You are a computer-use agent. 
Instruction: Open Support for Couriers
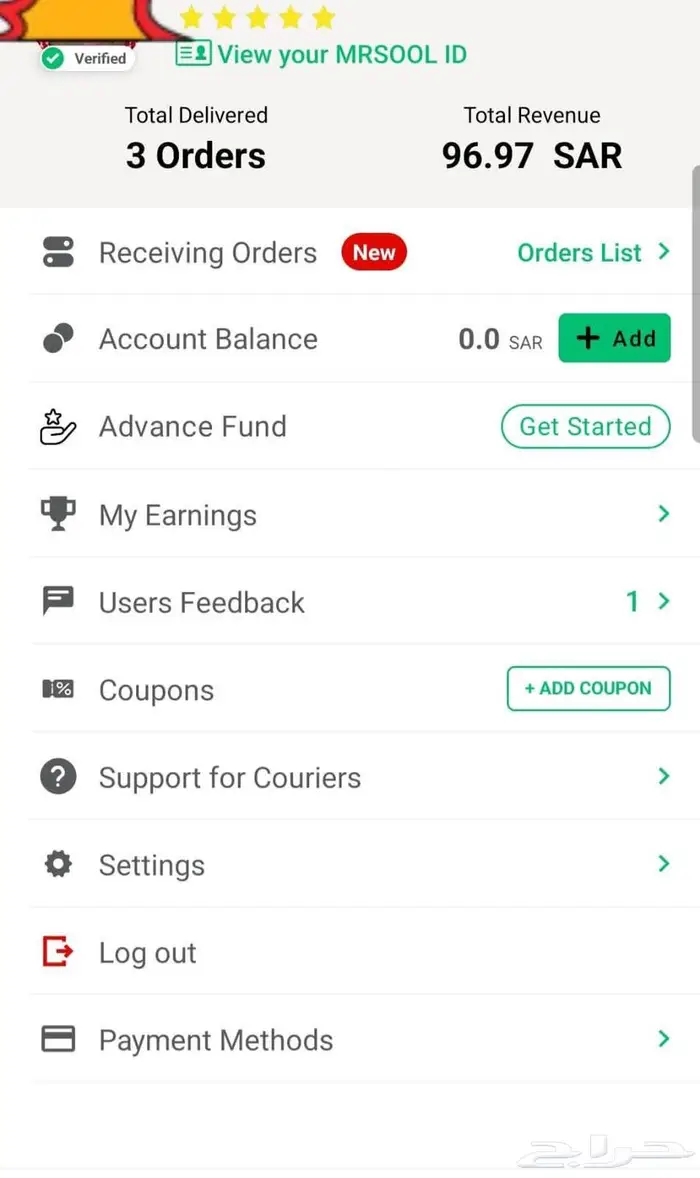click(230, 778)
